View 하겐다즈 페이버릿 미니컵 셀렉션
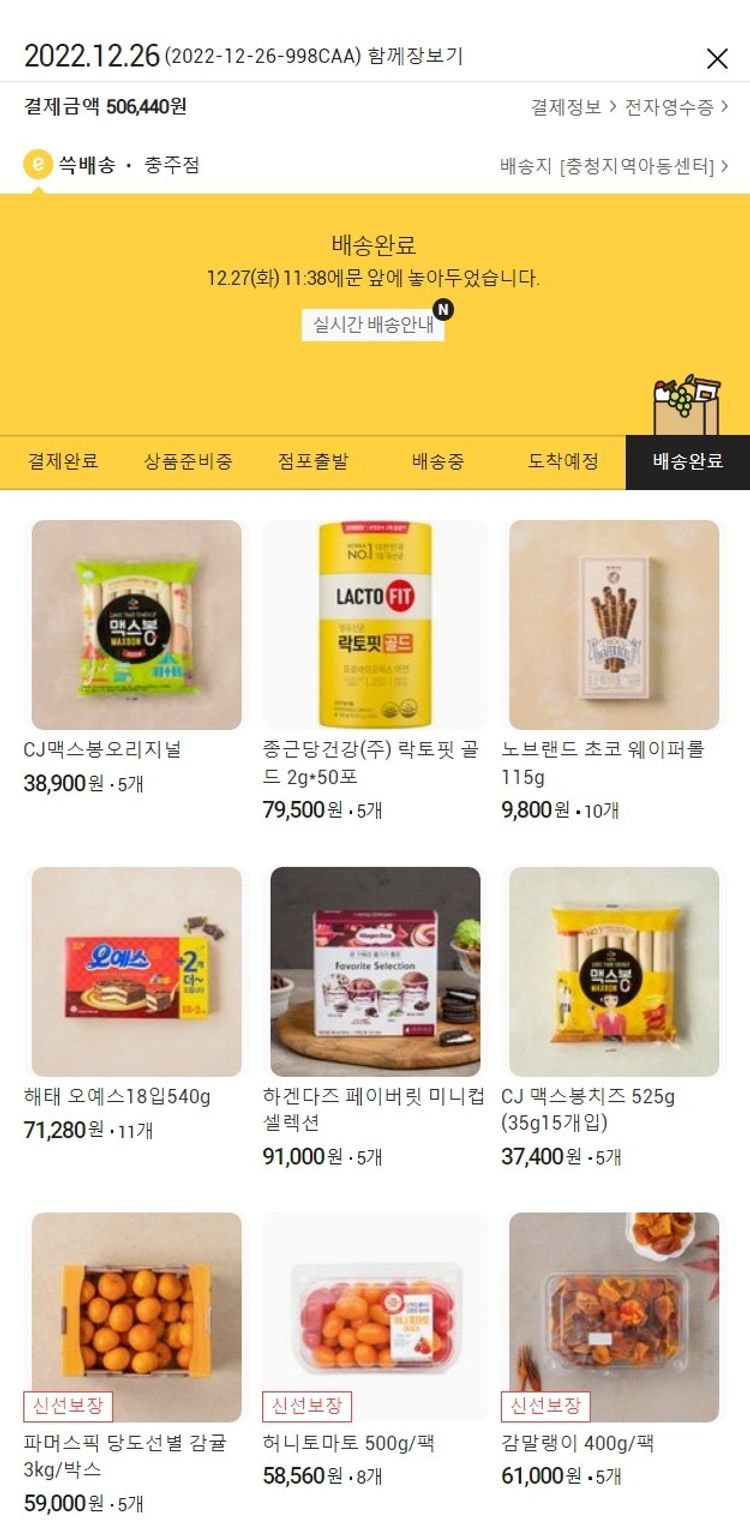750x1524 pixels. (375, 971)
